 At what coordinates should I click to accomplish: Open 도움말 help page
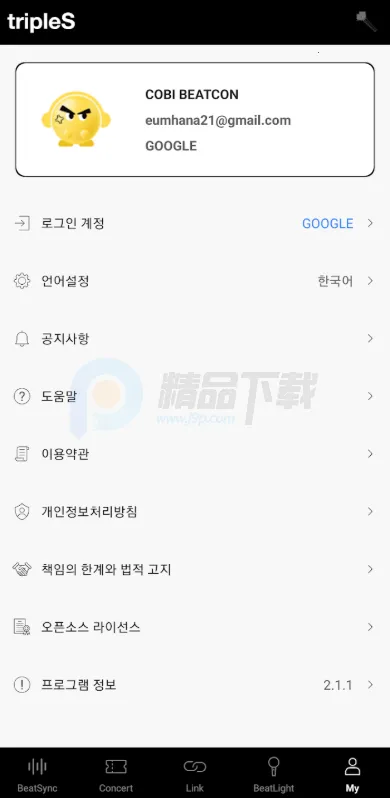click(x=195, y=396)
